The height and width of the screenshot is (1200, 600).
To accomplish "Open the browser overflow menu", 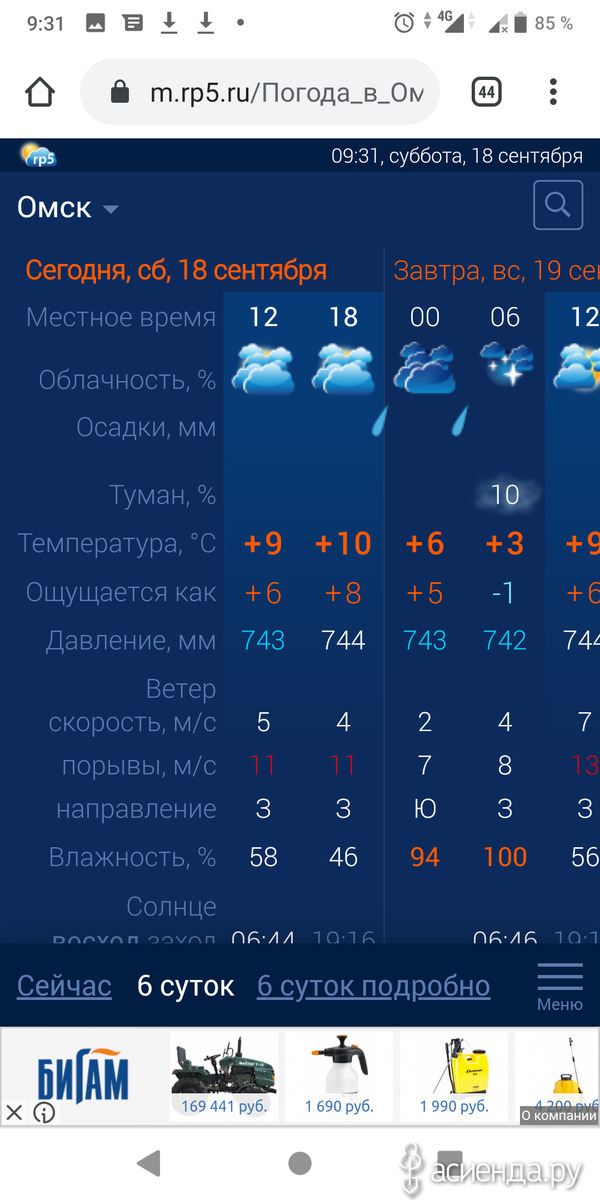I will [553, 92].
